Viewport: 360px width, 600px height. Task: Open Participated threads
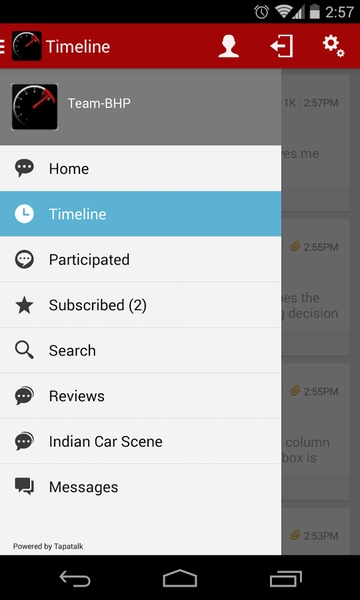[x=140, y=259]
